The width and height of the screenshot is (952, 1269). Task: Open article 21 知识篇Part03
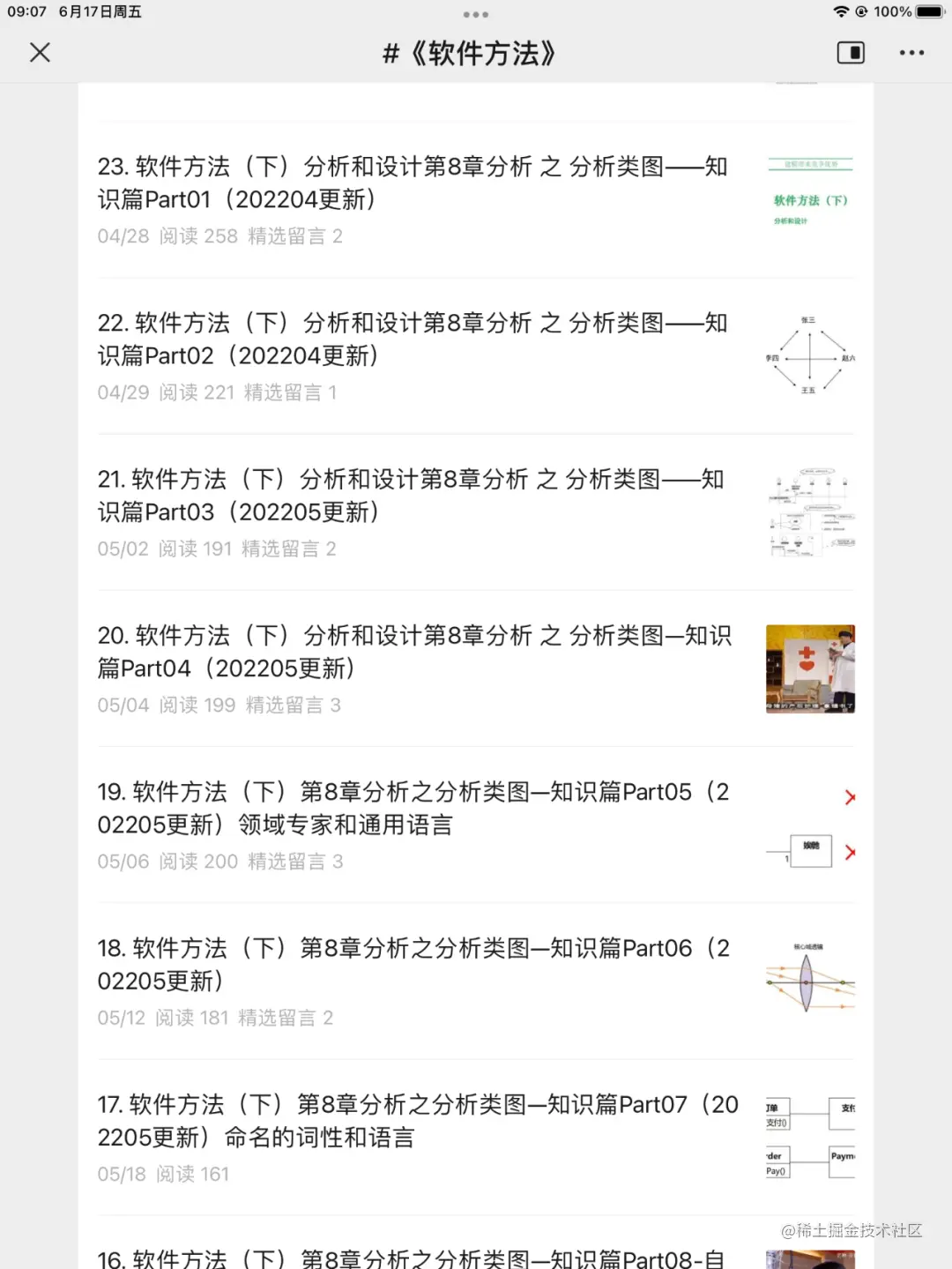pos(411,496)
